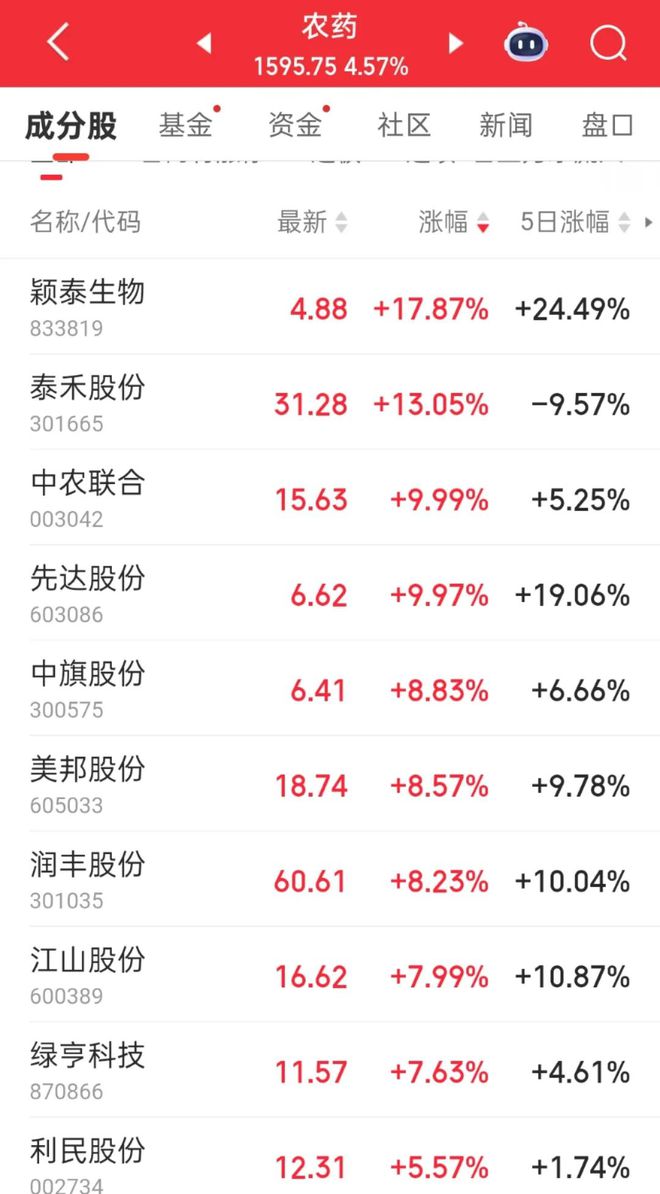Sort the list by 最新 price
Screen dimensions: 660x1194
(312, 222)
